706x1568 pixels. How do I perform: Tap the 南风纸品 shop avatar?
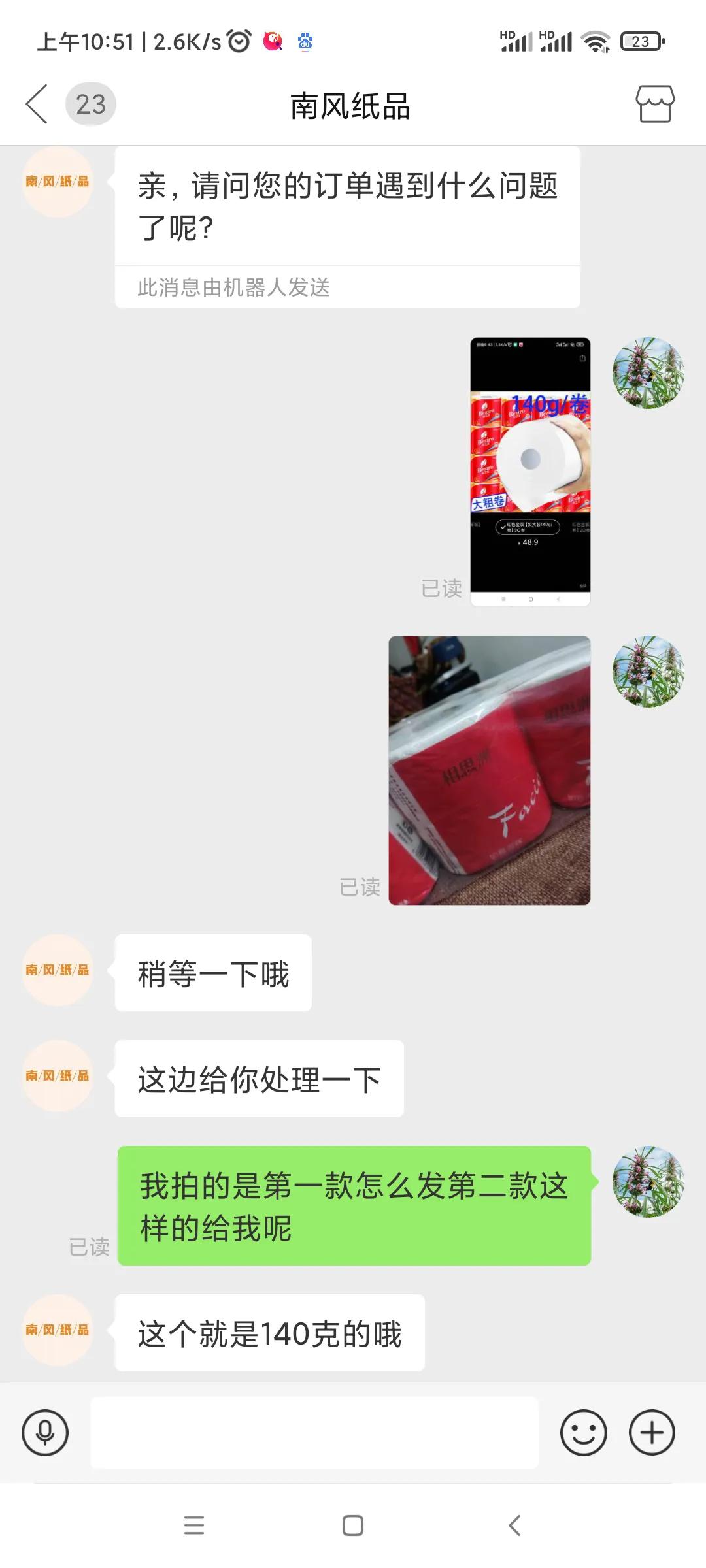(x=57, y=183)
